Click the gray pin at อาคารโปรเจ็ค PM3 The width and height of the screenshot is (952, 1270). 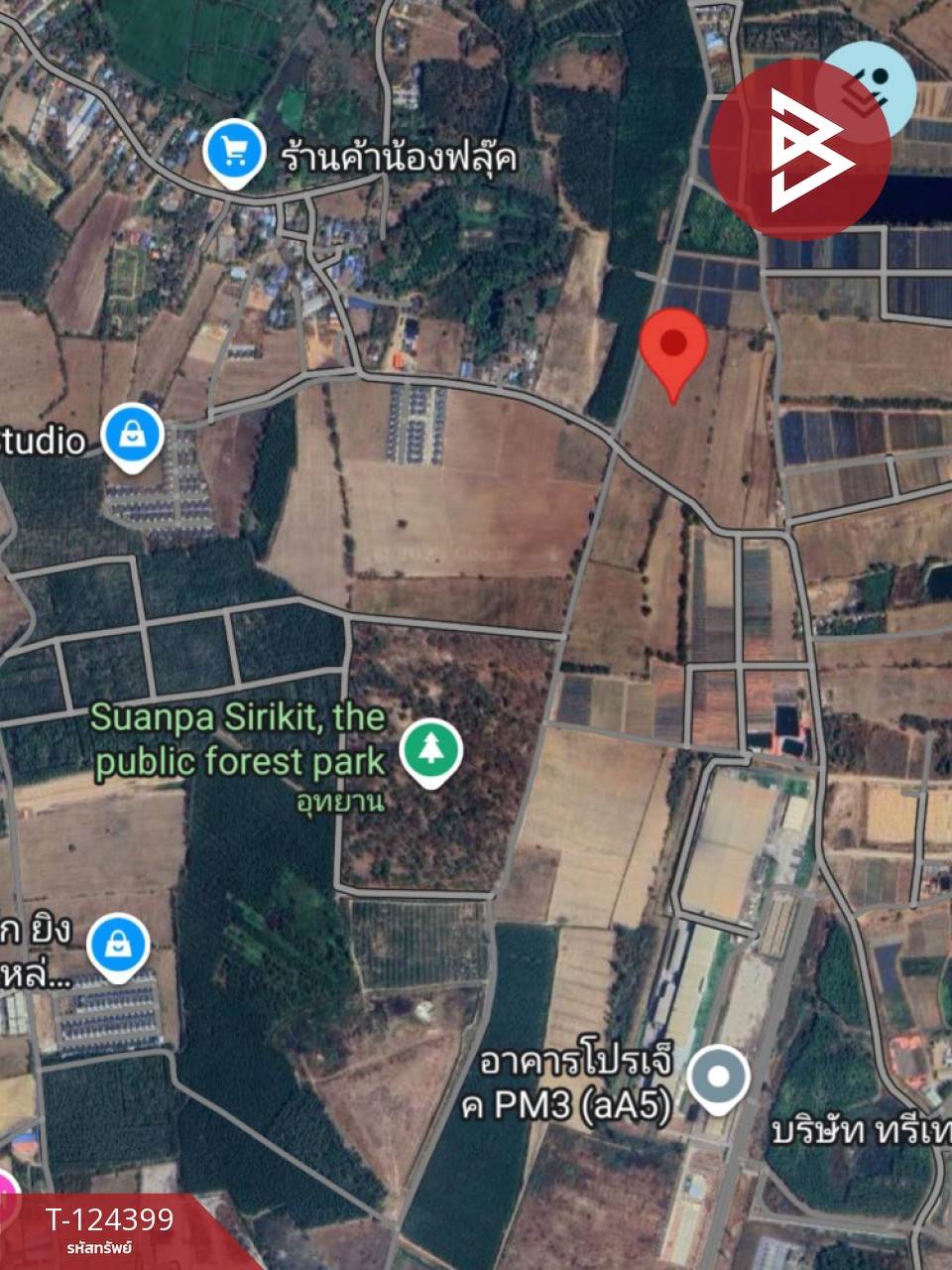[x=716, y=1076]
